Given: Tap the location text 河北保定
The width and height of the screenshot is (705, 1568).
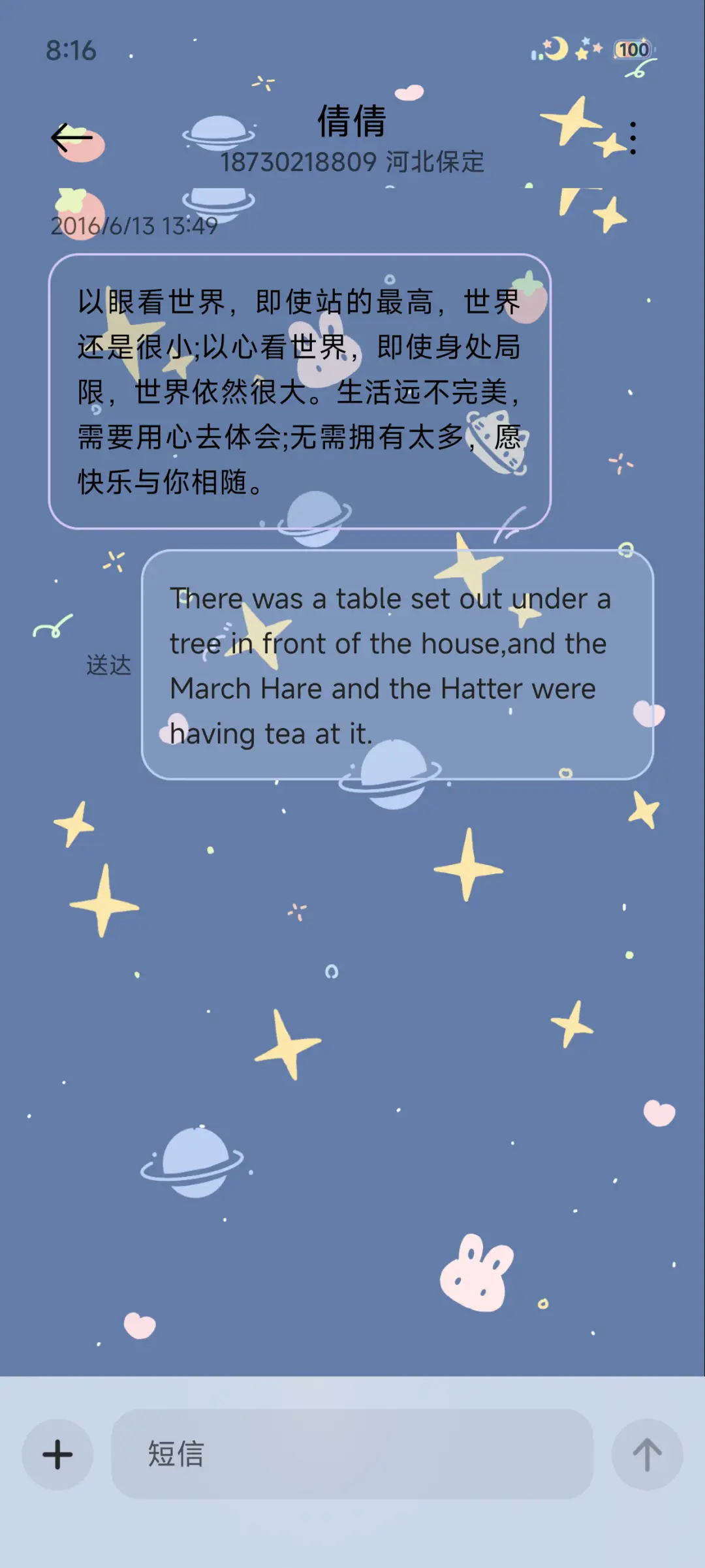Looking at the screenshot, I should [434, 163].
